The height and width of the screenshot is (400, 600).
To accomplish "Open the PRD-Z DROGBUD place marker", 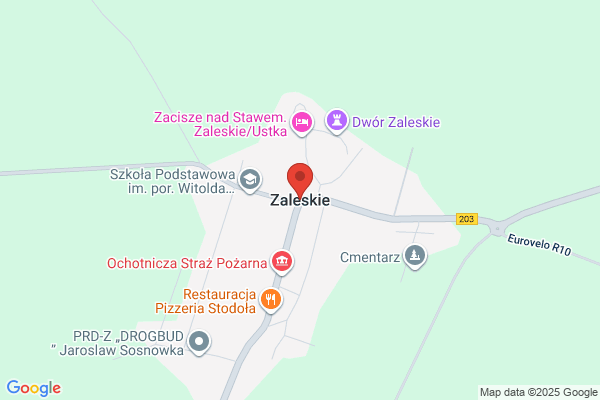I will (199, 342).
